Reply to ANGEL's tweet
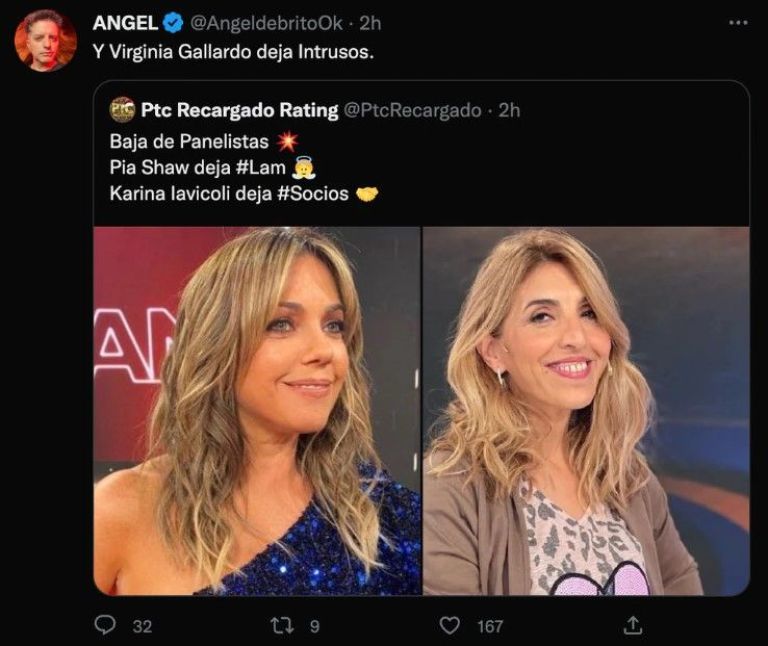The height and width of the screenshot is (646, 768). 105,625
